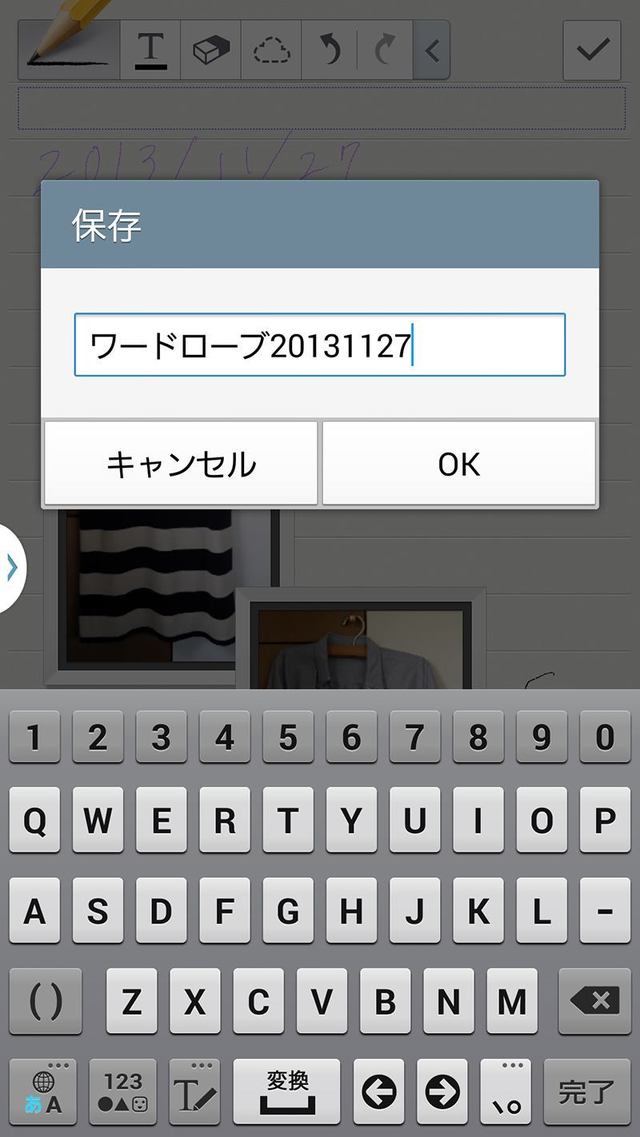Open the 123 symbols keyboard
The height and width of the screenshot is (1137, 640).
point(123,1093)
